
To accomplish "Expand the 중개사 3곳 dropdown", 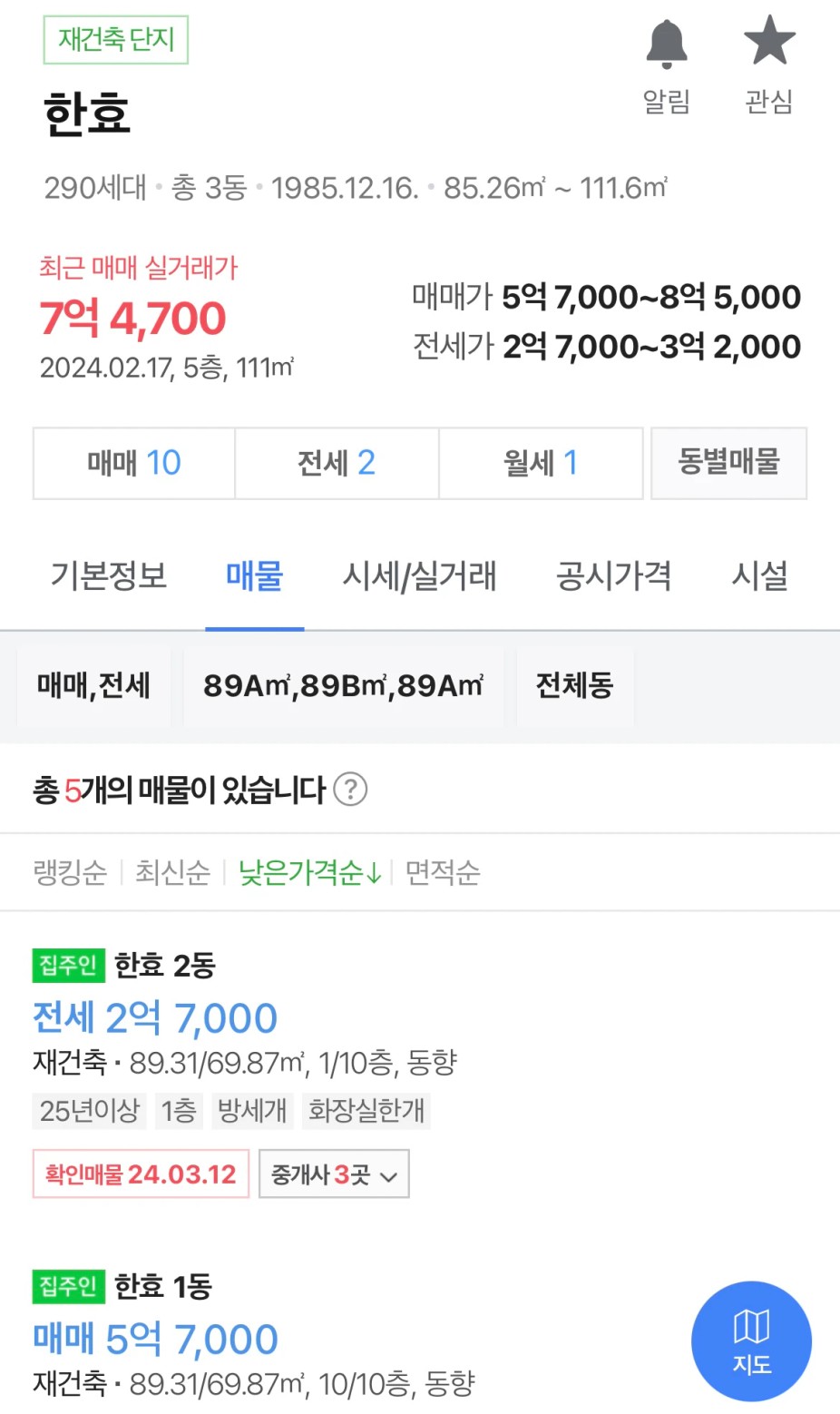I will pyautogui.click(x=334, y=1173).
